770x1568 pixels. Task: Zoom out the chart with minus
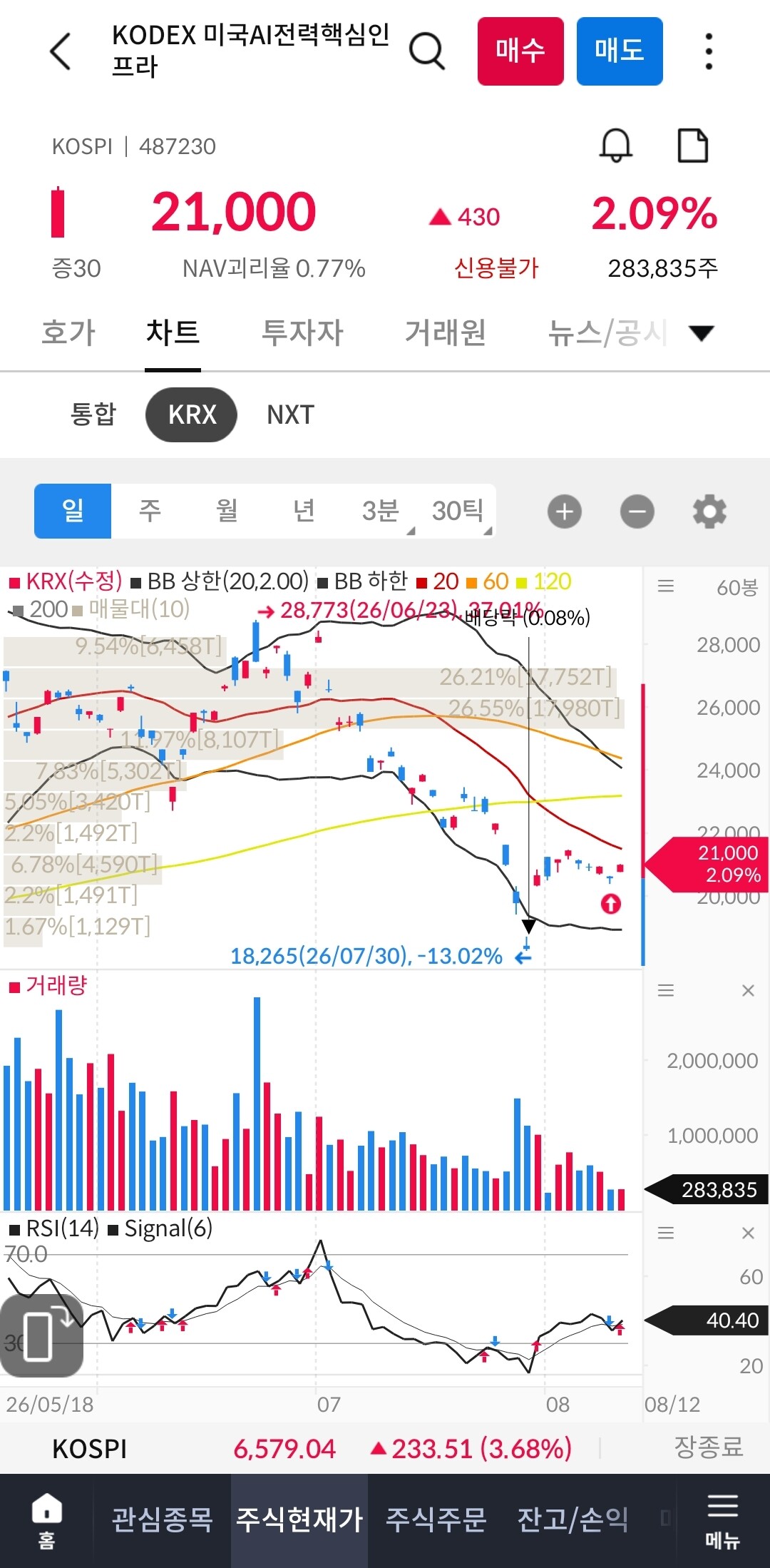tap(637, 511)
